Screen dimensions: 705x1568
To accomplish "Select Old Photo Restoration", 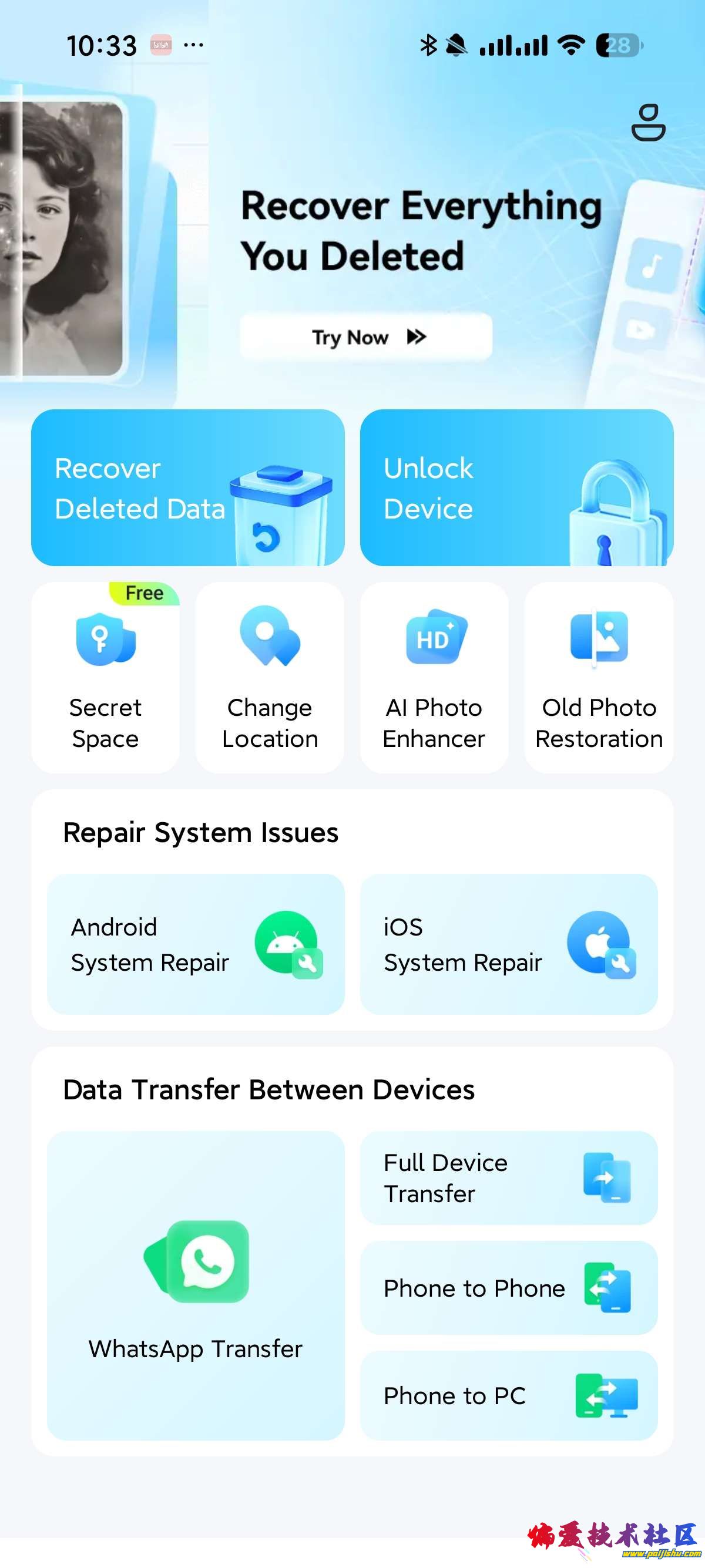I will (x=599, y=678).
